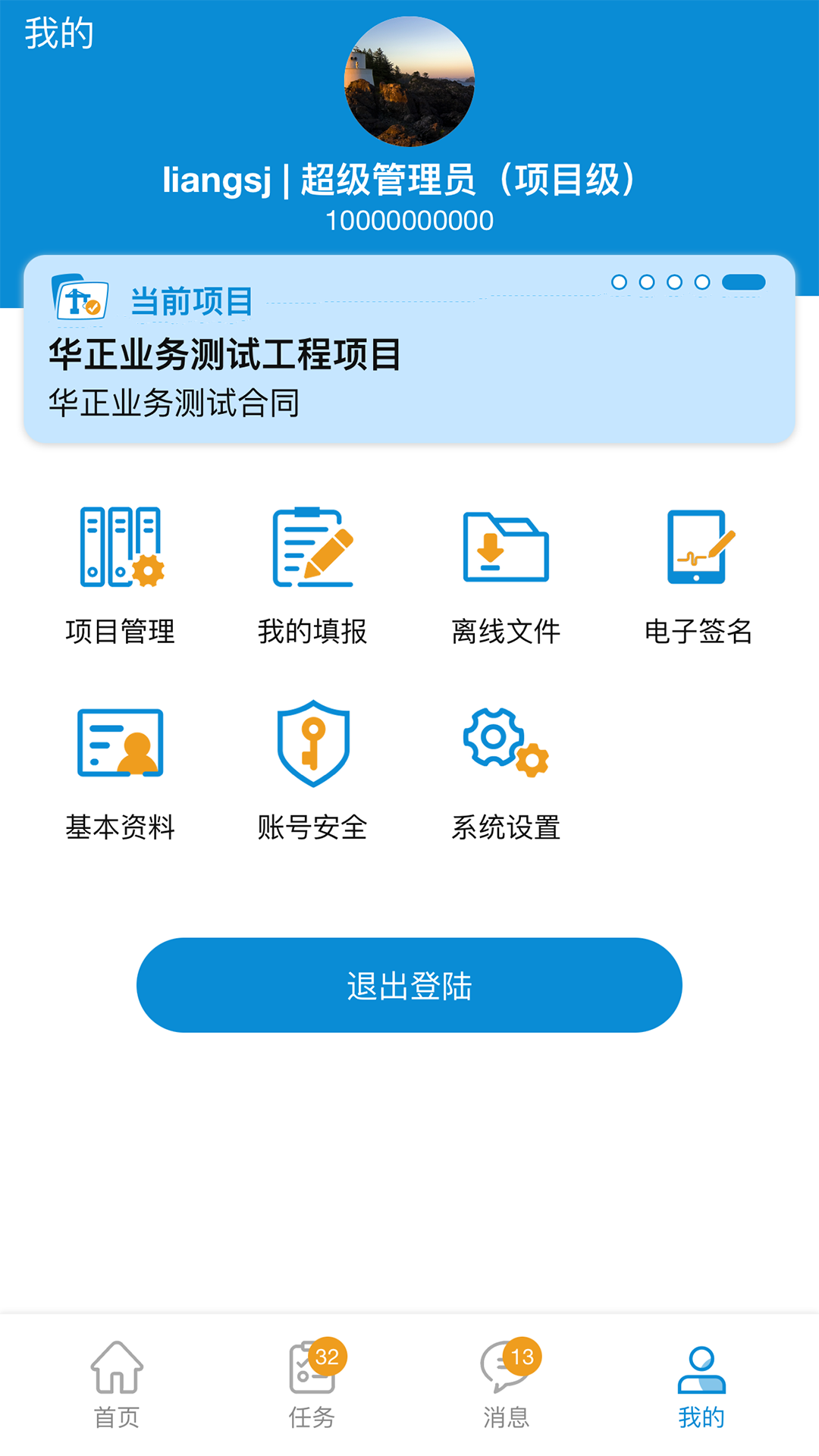The height and width of the screenshot is (1456, 819).
Task: Switch to the 首页 home tab
Action: tap(117, 1385)
